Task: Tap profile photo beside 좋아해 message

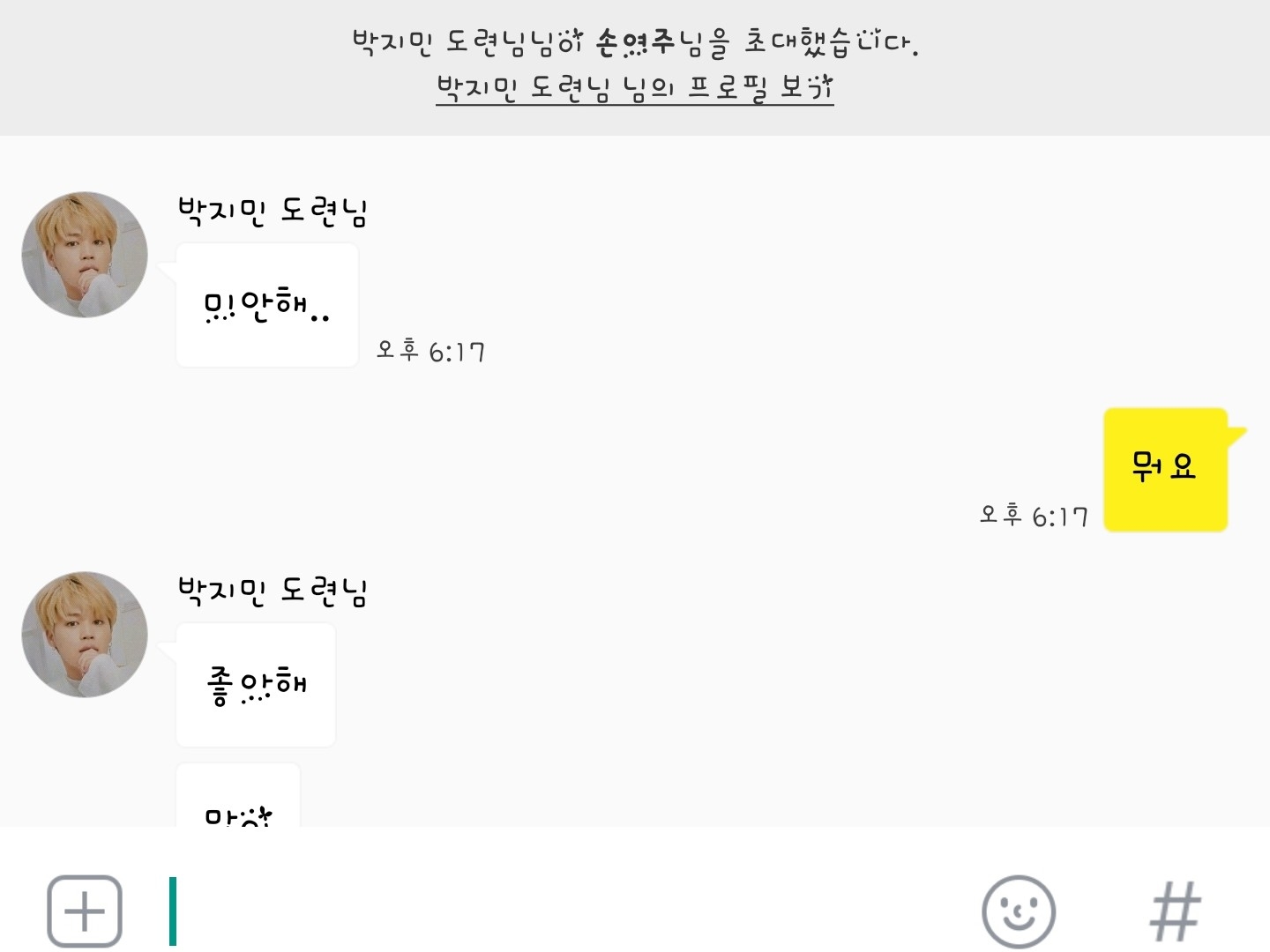Action: coord(85,635)
